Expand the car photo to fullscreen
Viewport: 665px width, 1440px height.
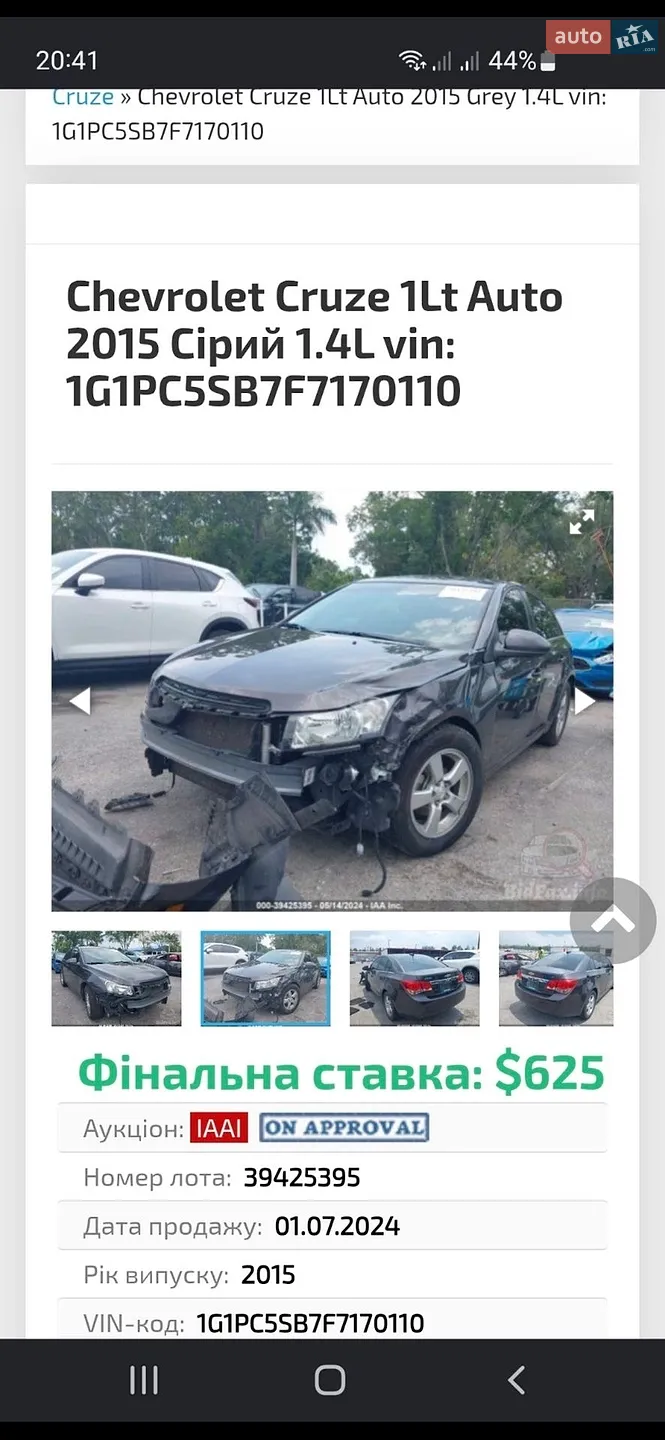[582, 521]
